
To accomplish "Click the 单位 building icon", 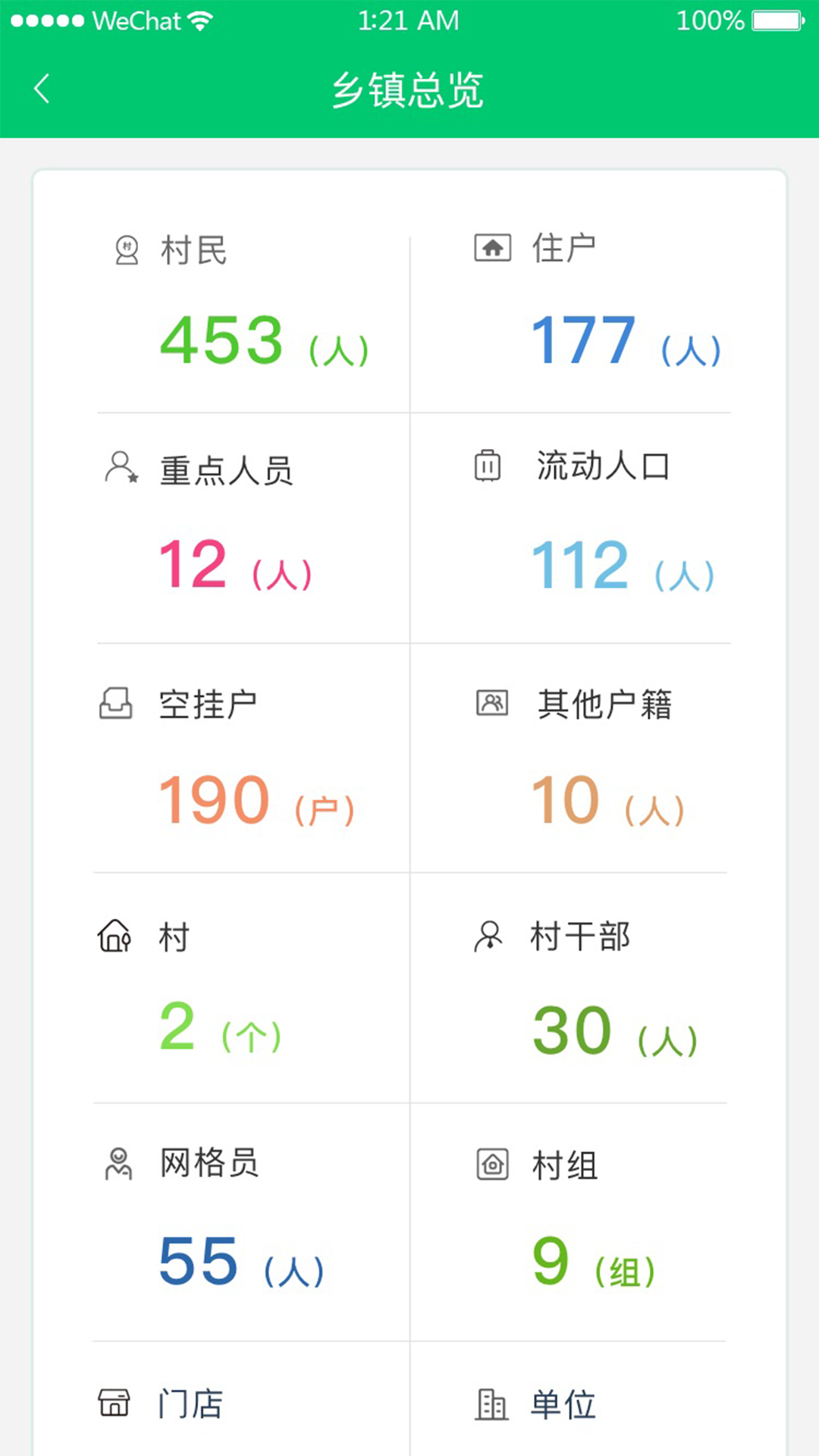I will [x=491, y=1403].
